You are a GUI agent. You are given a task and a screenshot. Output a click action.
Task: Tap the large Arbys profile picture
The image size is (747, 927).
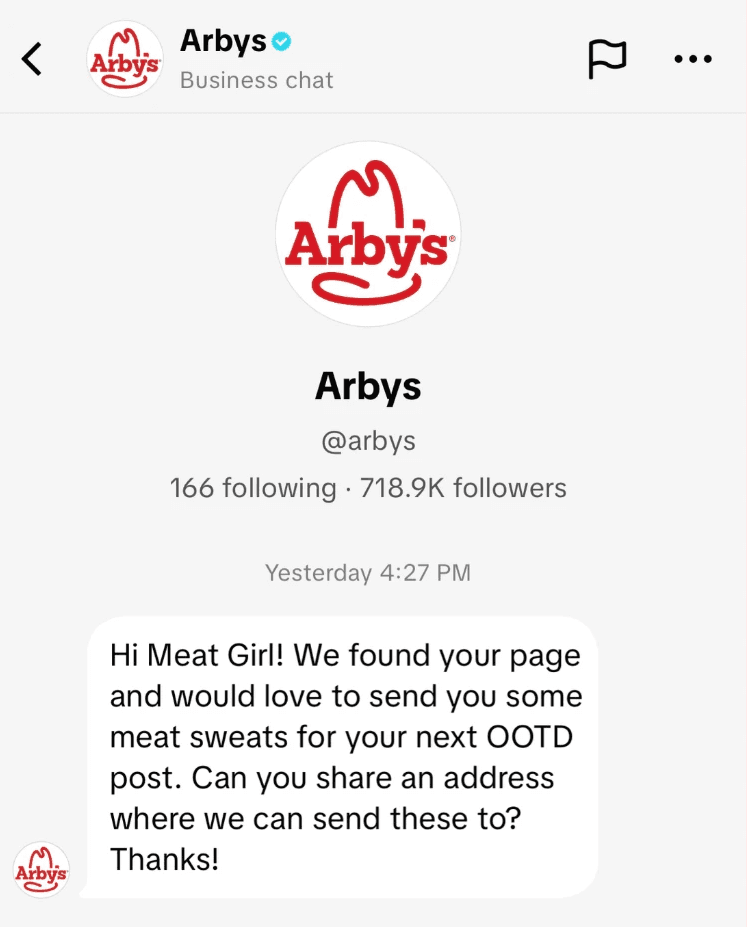point(368,234)
